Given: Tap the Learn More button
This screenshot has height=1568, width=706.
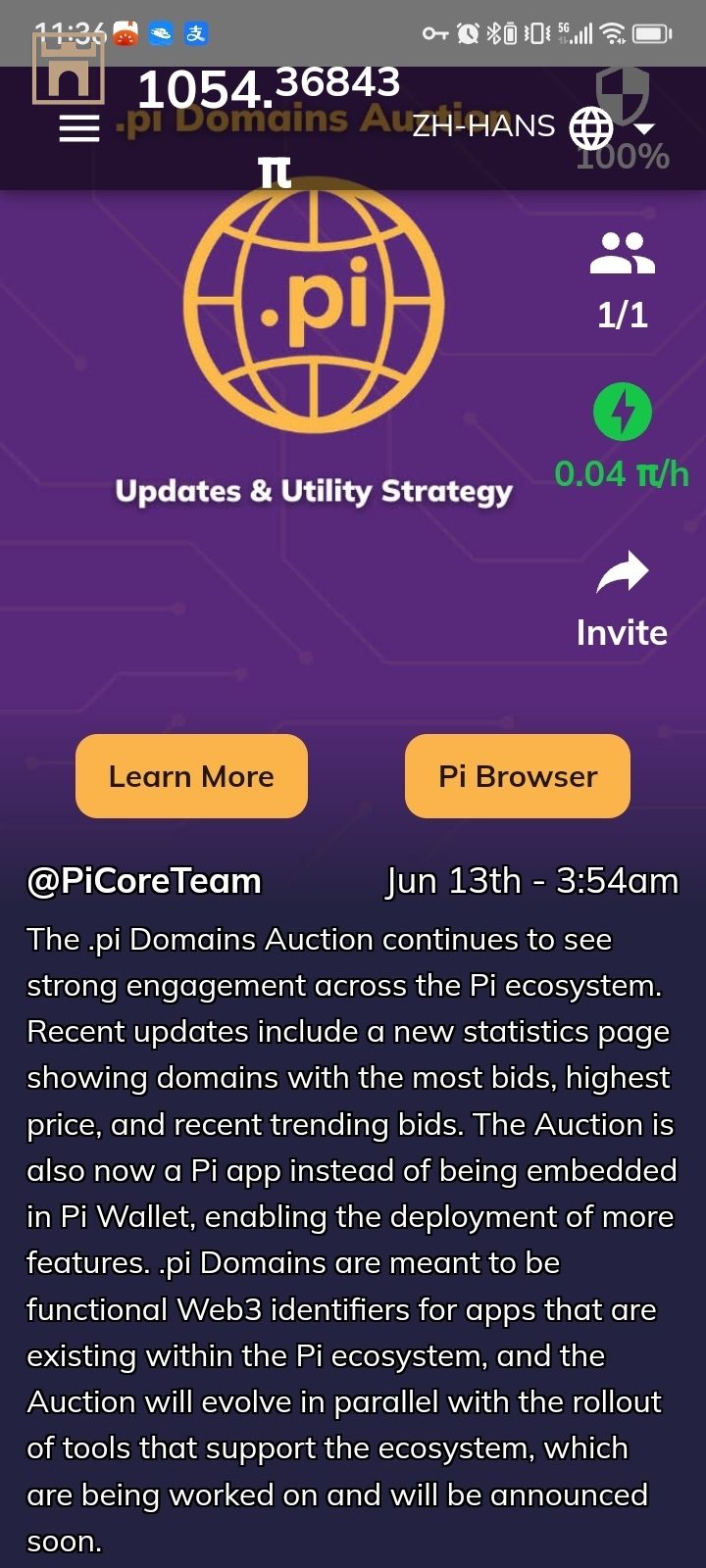Looking at the screenshot, I should [x=191, y=776].
